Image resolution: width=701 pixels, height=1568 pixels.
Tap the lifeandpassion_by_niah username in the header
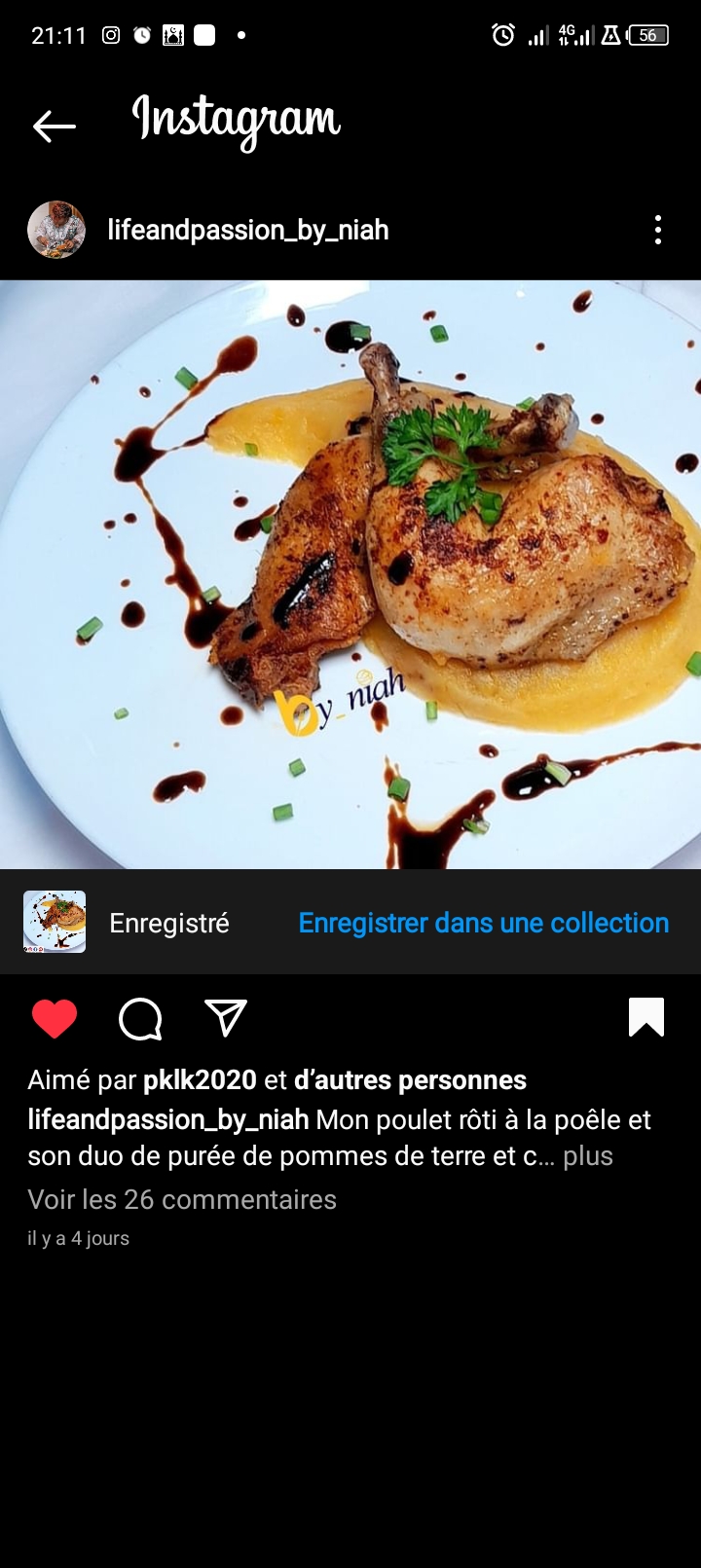[x=248, y=230]
